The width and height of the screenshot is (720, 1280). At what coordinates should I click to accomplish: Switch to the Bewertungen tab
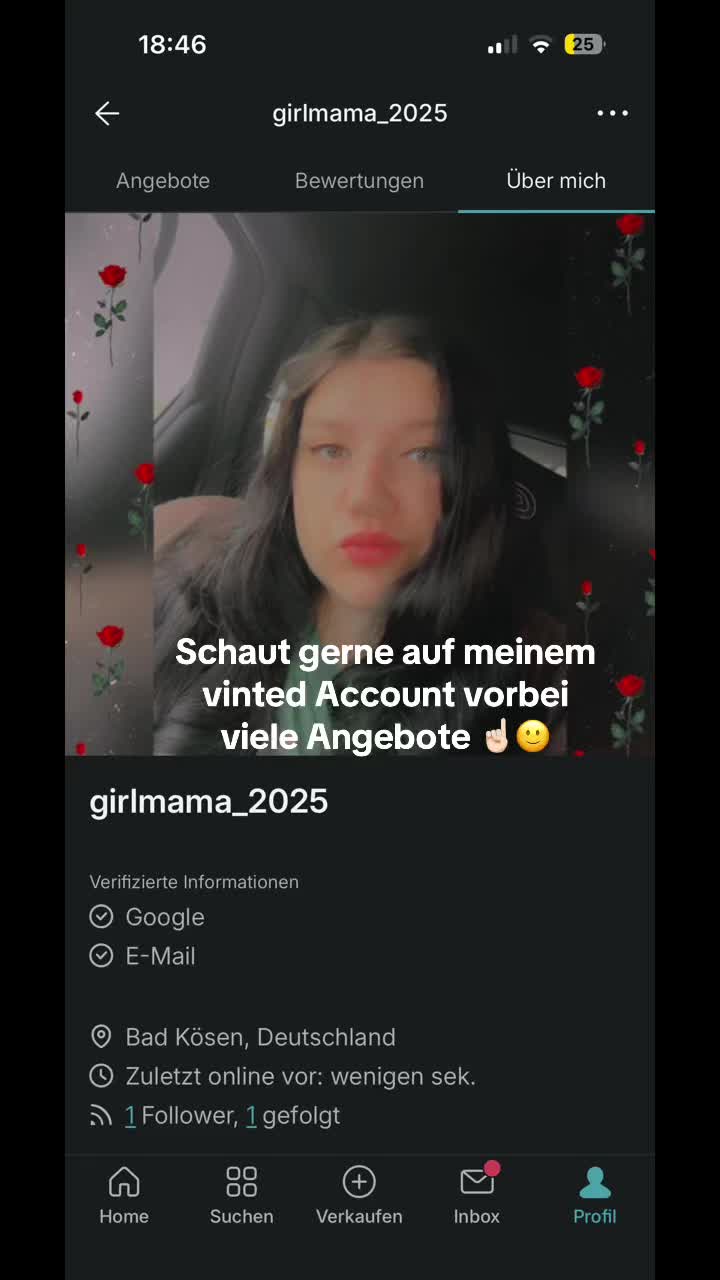click(x=359, y=181)
